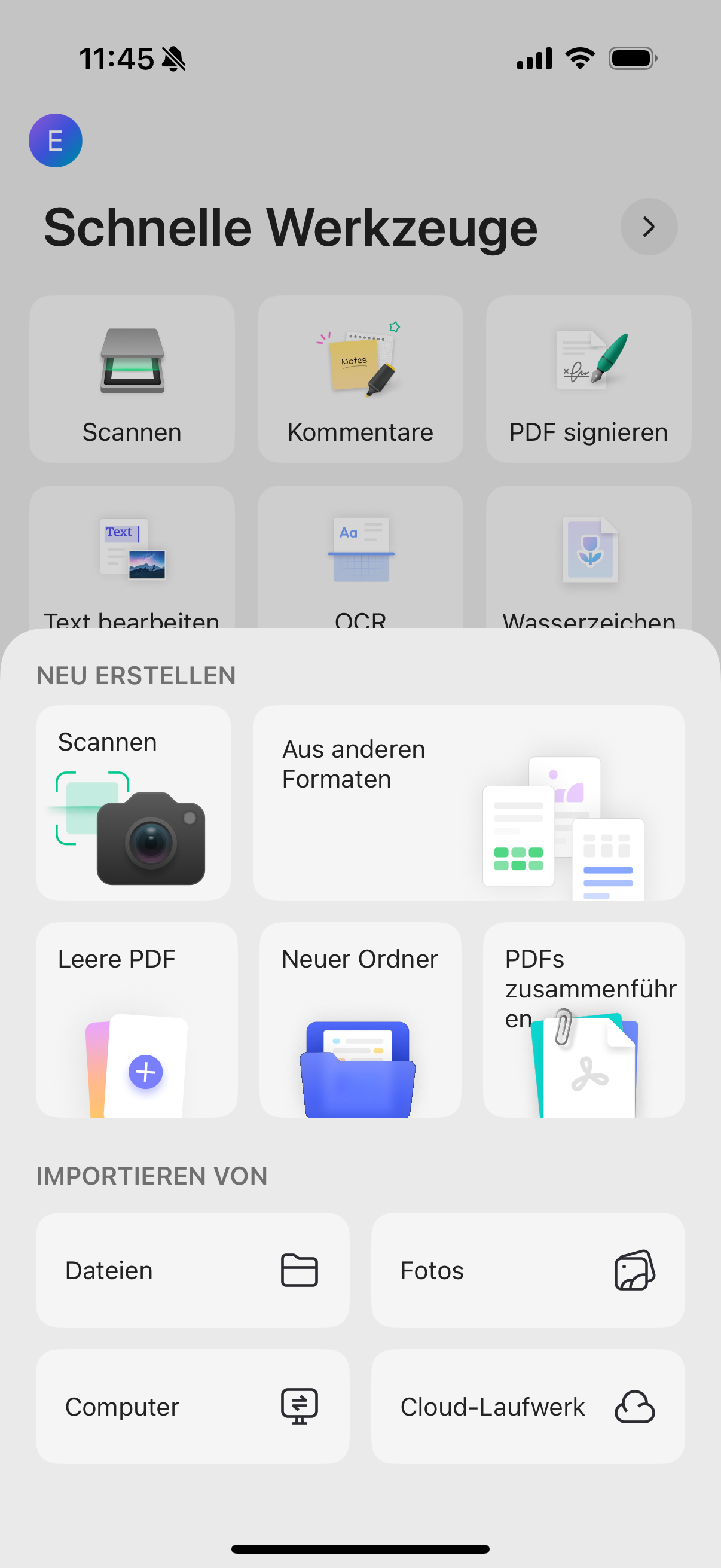Import files from Computer
Viewport: 721px width, 1568px height.
point(193,1407)
